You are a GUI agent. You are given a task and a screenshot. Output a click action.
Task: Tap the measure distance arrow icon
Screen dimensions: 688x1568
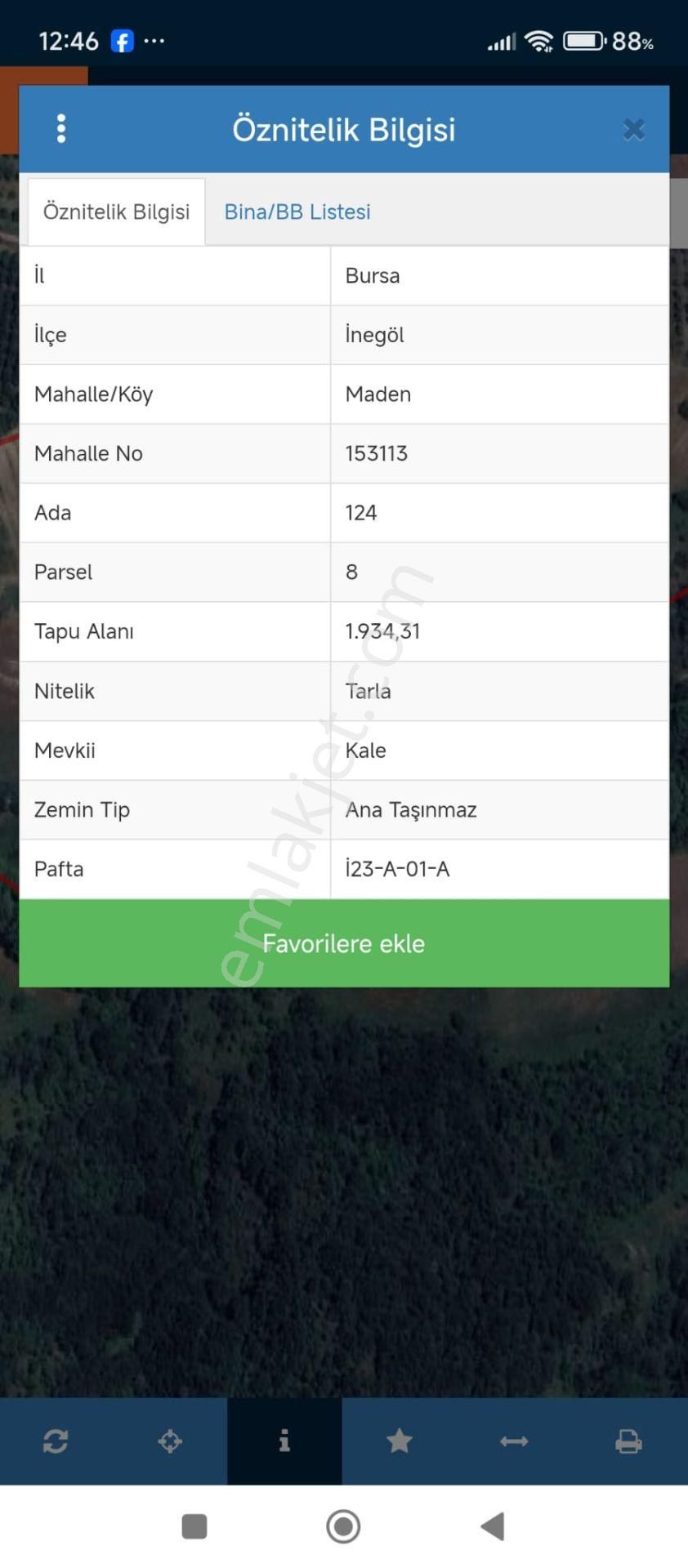[x=513, y=1441]
